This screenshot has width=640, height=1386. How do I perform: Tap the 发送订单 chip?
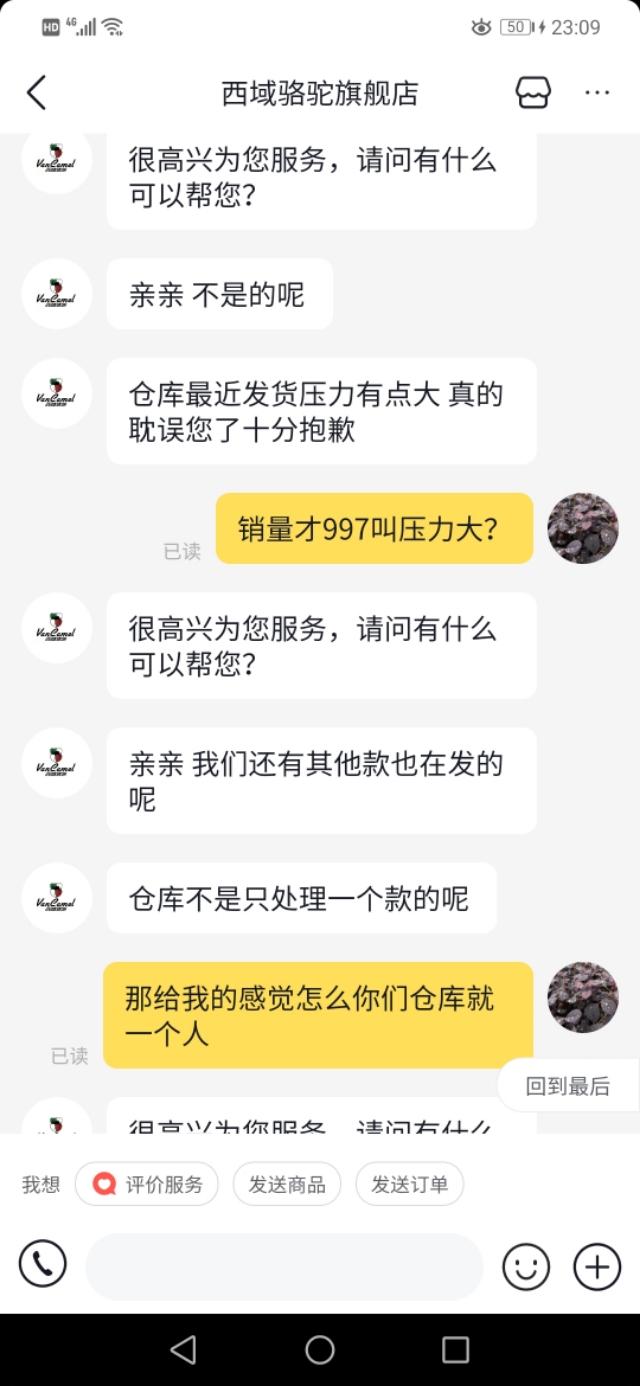click(409, 1184)
